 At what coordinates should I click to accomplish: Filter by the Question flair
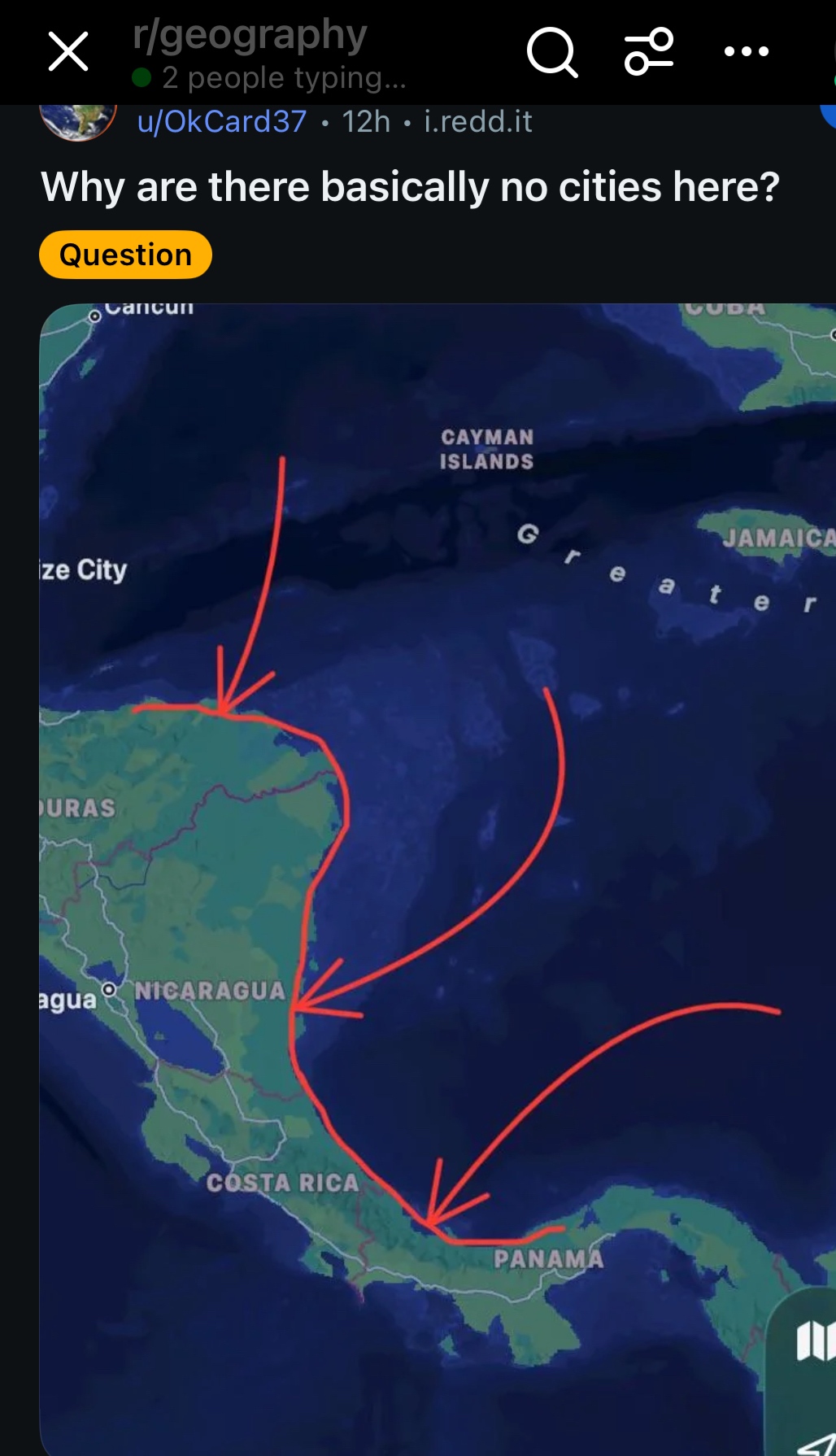click(126, 255)
